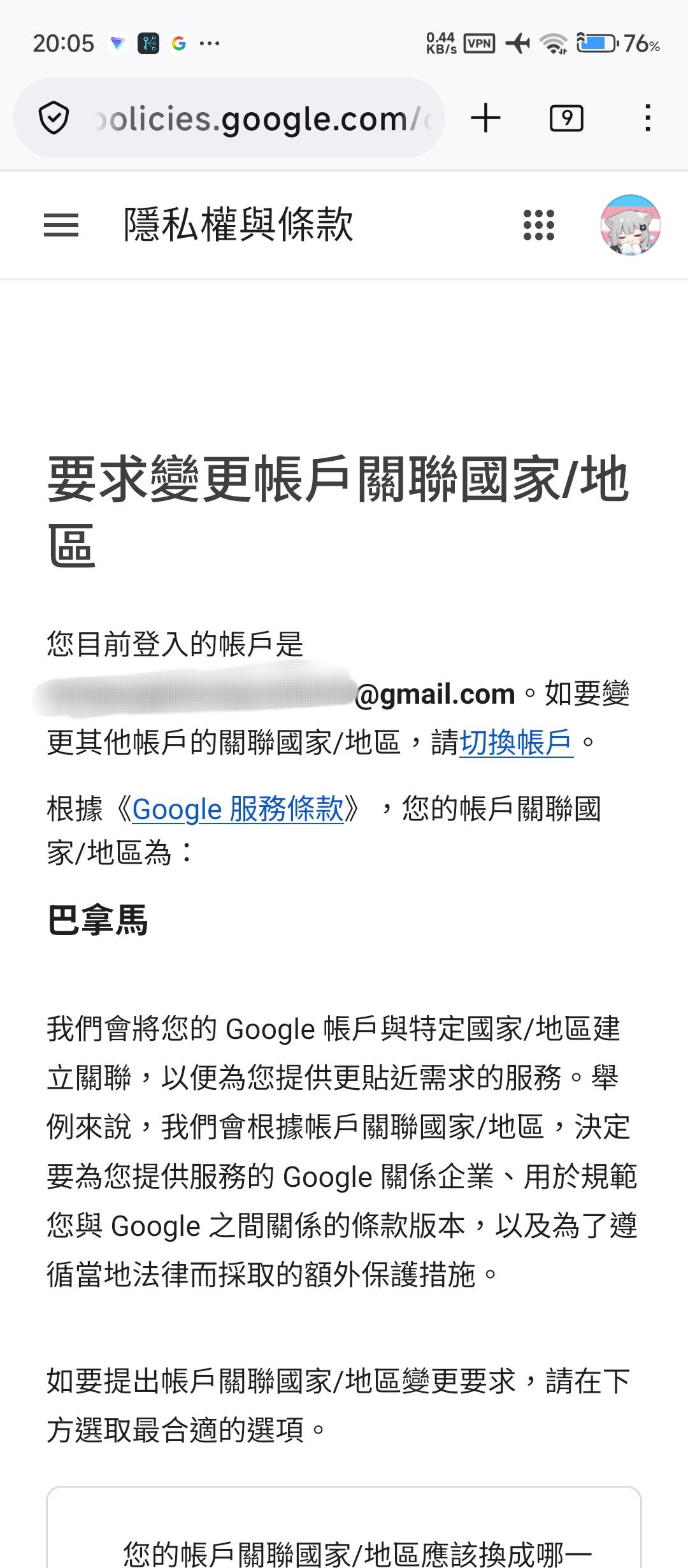View site security shield info
The image size is (688, 1568).
point(54,119)
